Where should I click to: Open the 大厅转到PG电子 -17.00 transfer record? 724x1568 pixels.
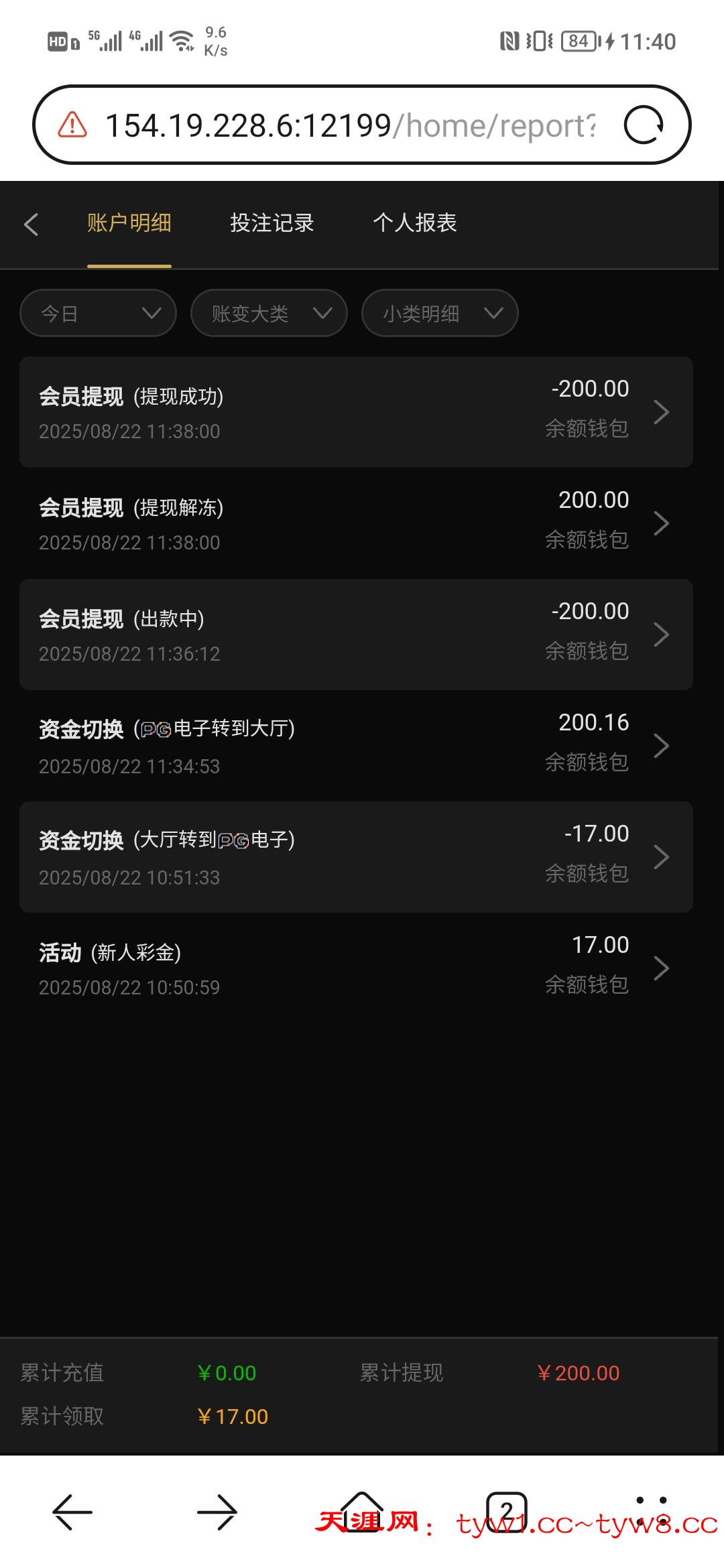[355, 856]
